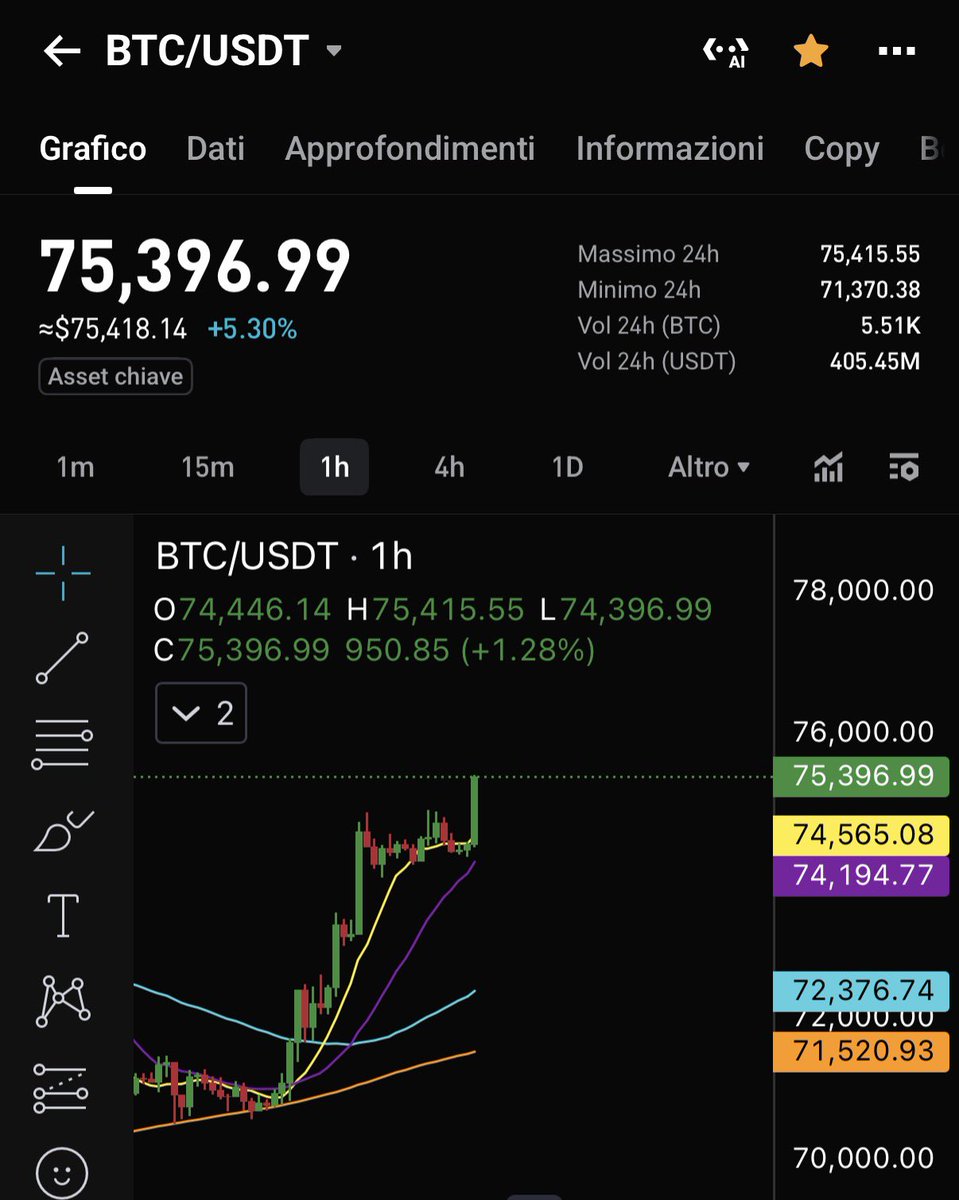Choose the 4h chart interval
The height and width of the screenshot is (1200, 959).
click(449, 467)
